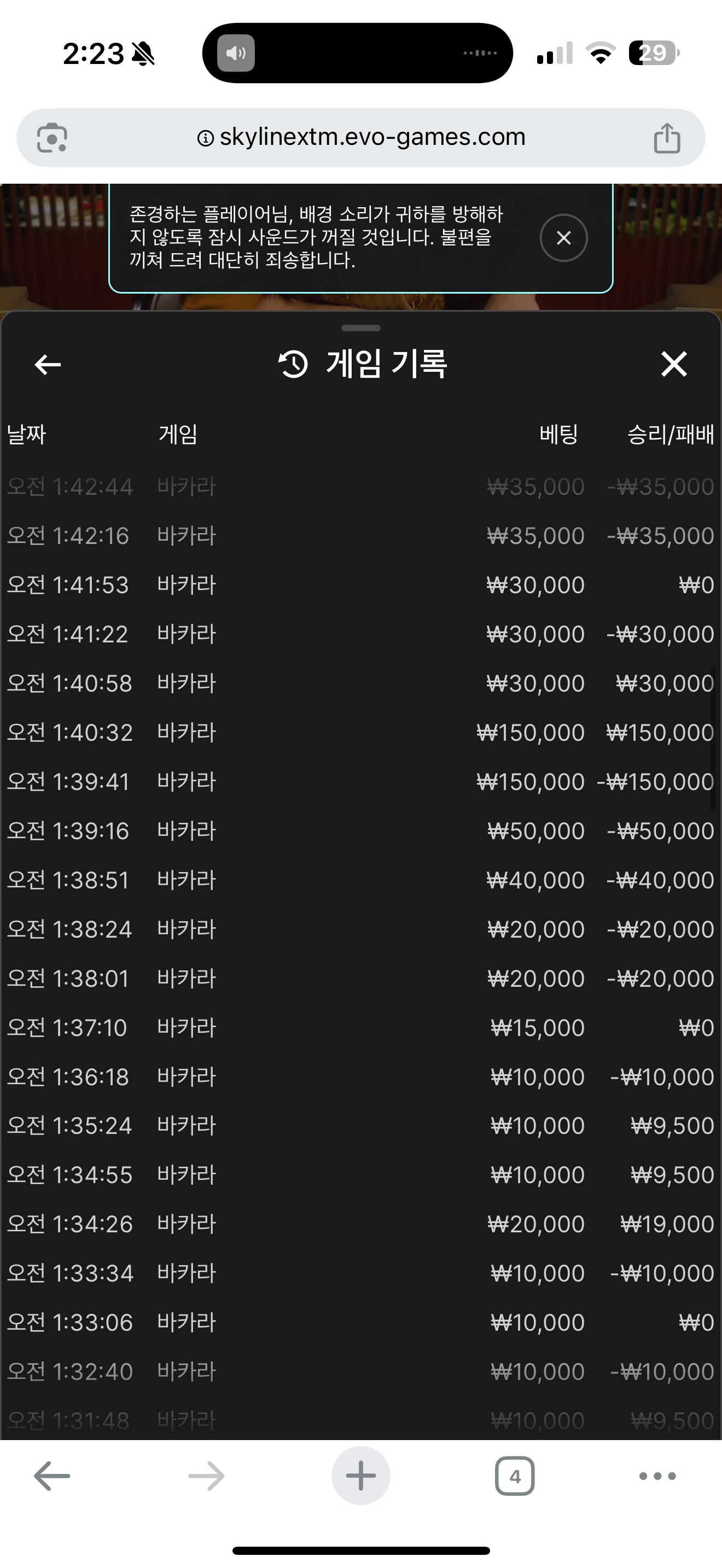722x1568 pixels.
Task: View details of the 1:41:53 game
Action: 360,585
